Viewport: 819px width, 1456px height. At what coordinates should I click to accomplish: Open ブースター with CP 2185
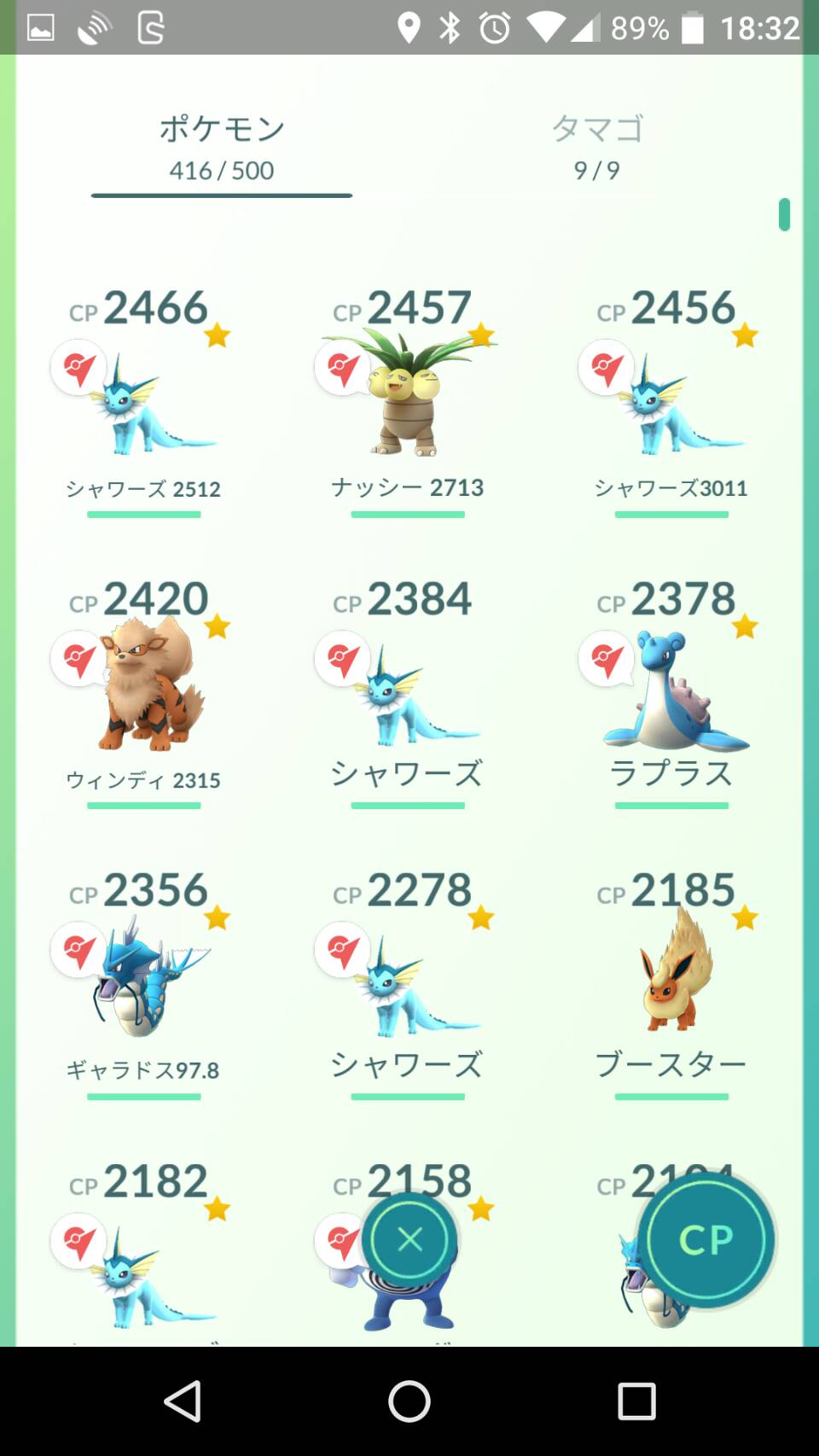[671, 981]
